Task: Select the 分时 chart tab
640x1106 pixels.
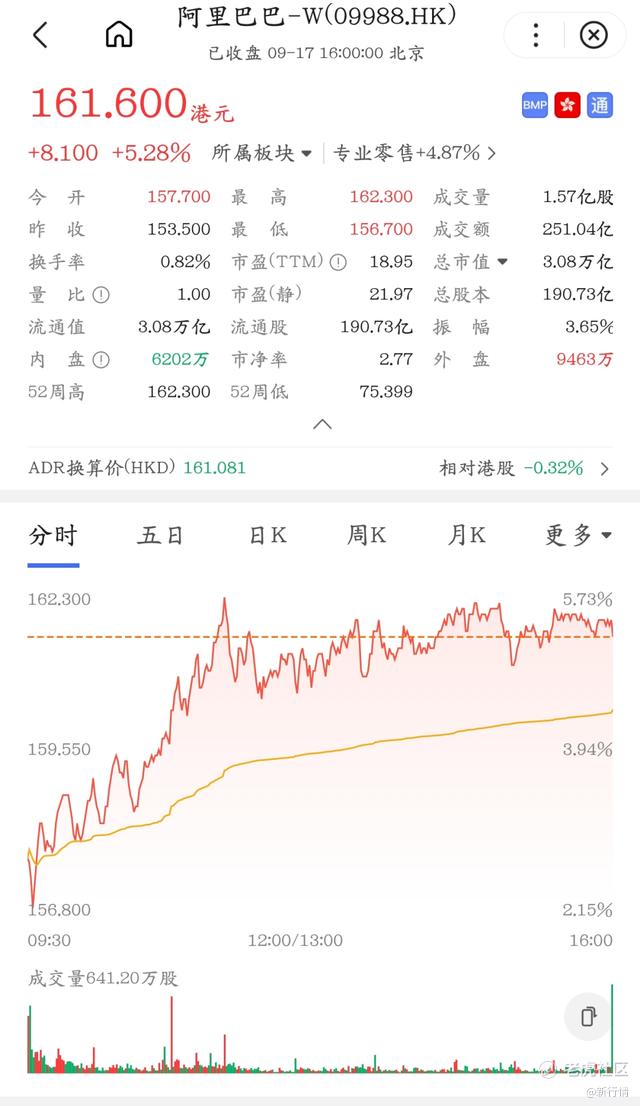Action: click(52, 536)
